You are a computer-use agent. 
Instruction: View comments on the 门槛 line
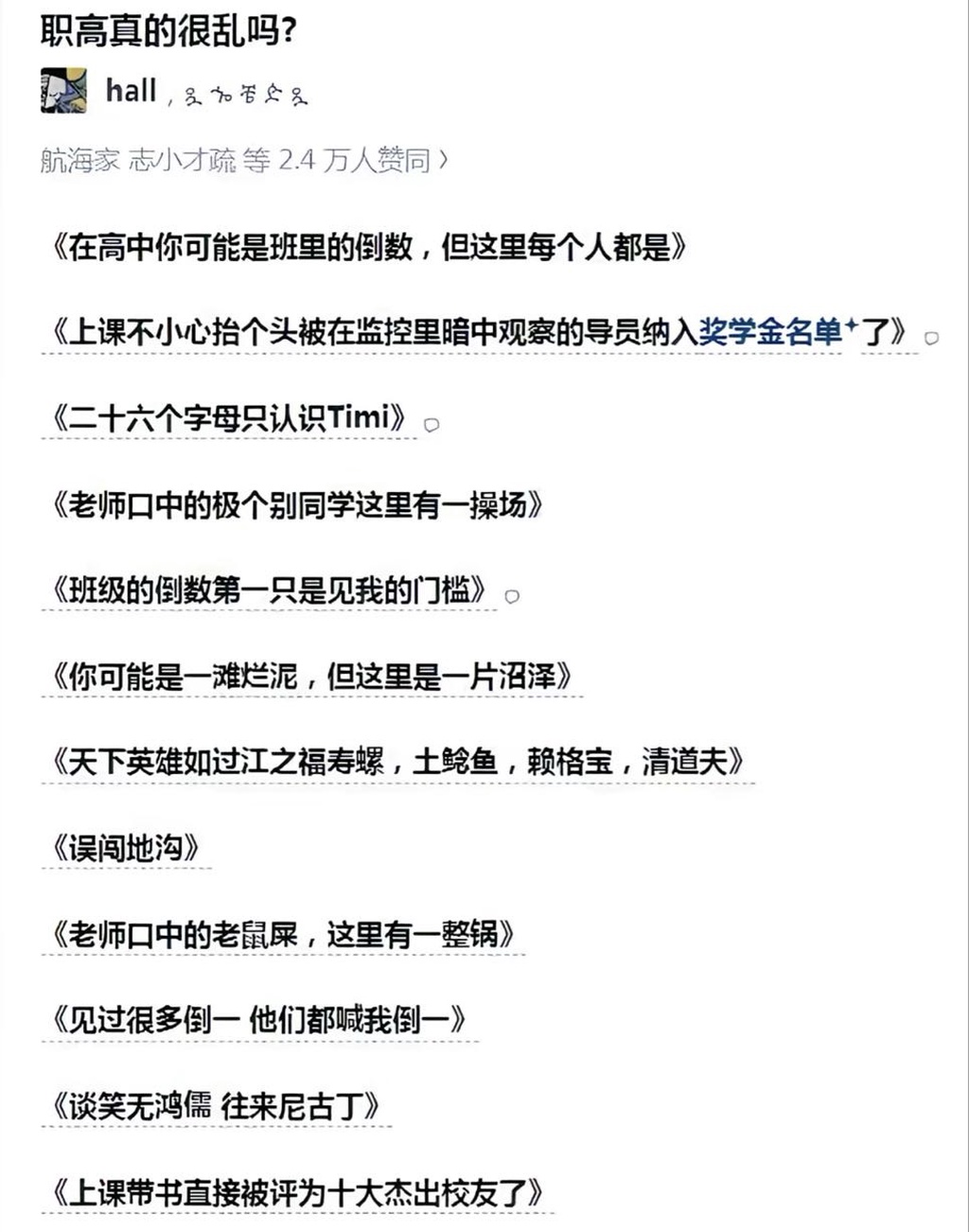(x=512, y=596)
